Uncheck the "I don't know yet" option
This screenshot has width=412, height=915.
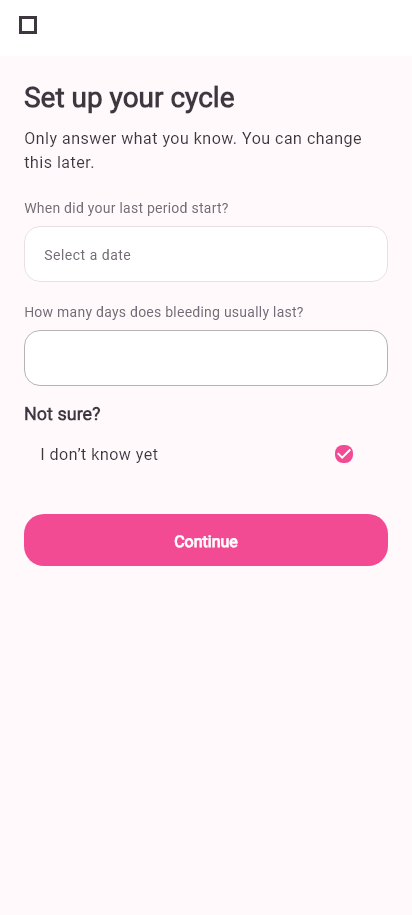pyautogui.click(x=344, y=454)
